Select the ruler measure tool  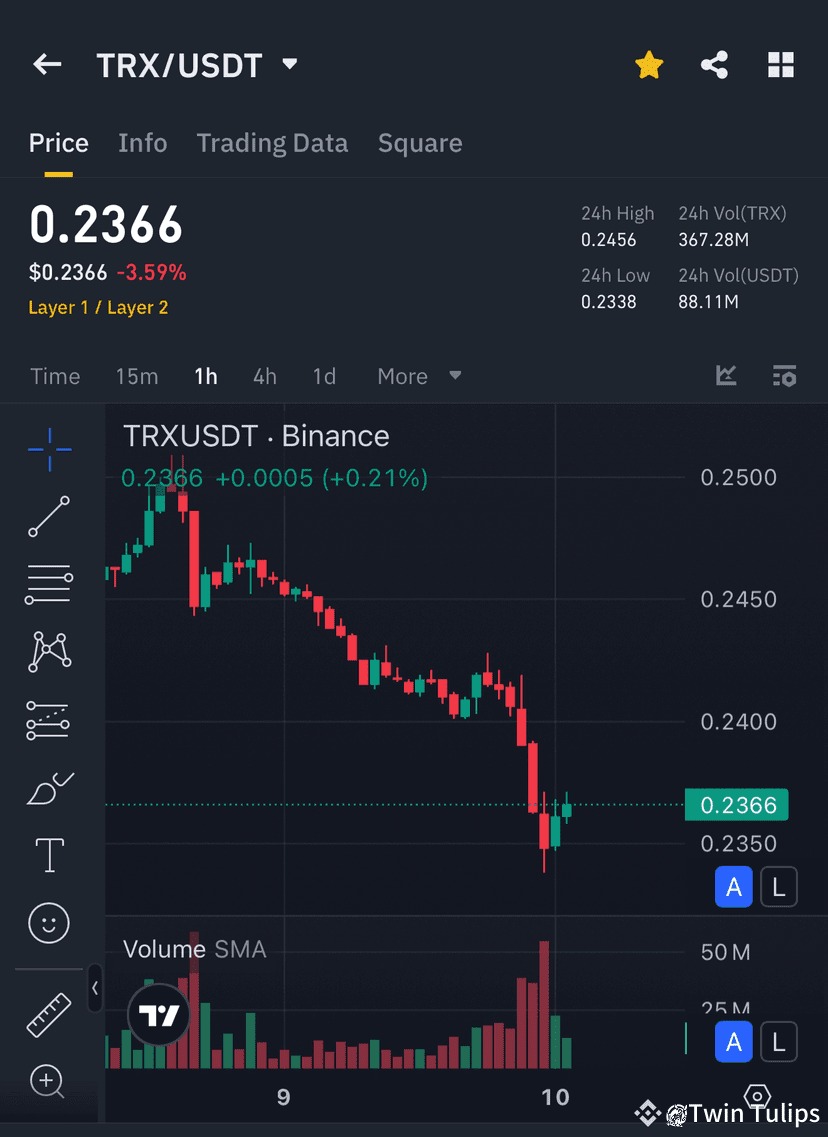pyautogui.click(x=48, y=1013)
